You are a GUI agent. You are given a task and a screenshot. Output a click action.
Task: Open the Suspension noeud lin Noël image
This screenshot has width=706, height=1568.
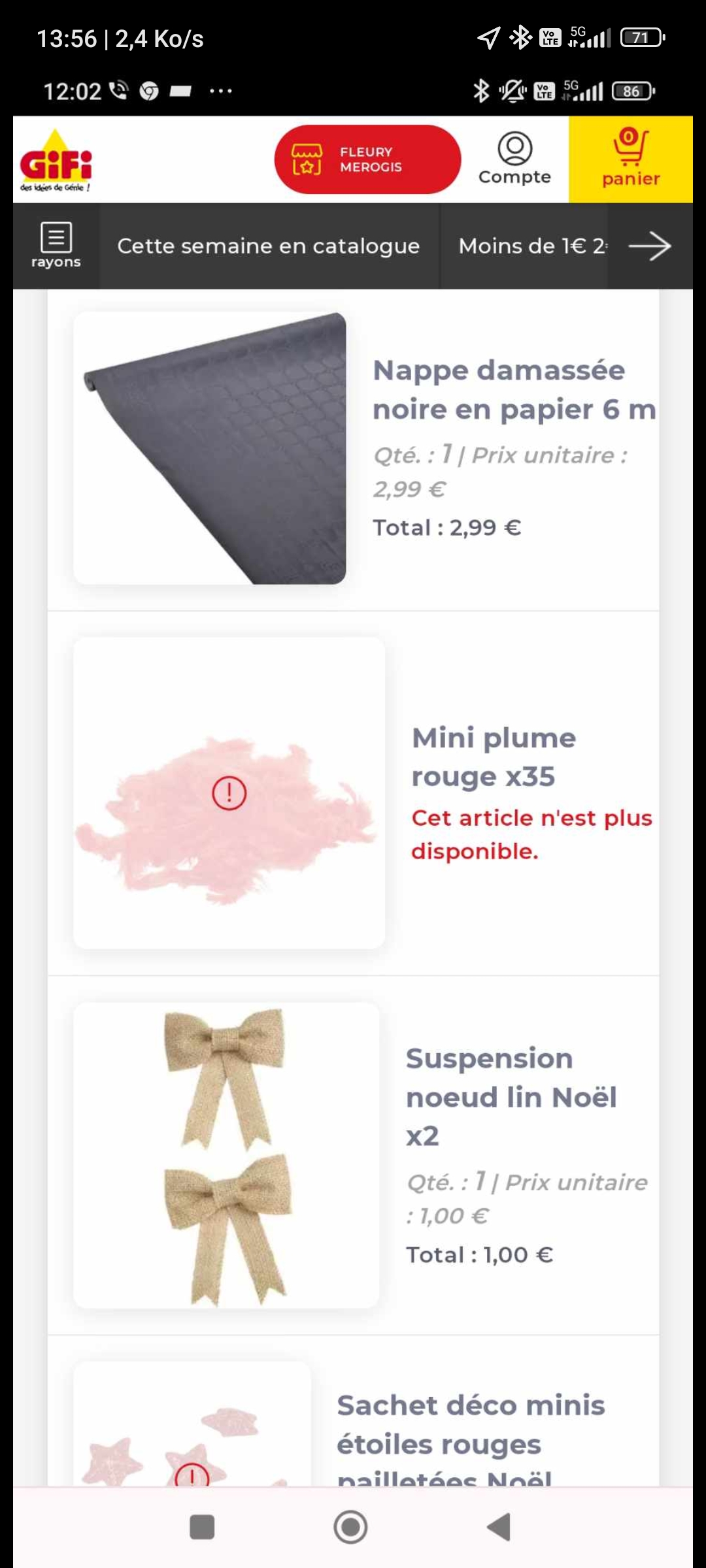[x=226, y=1155]
